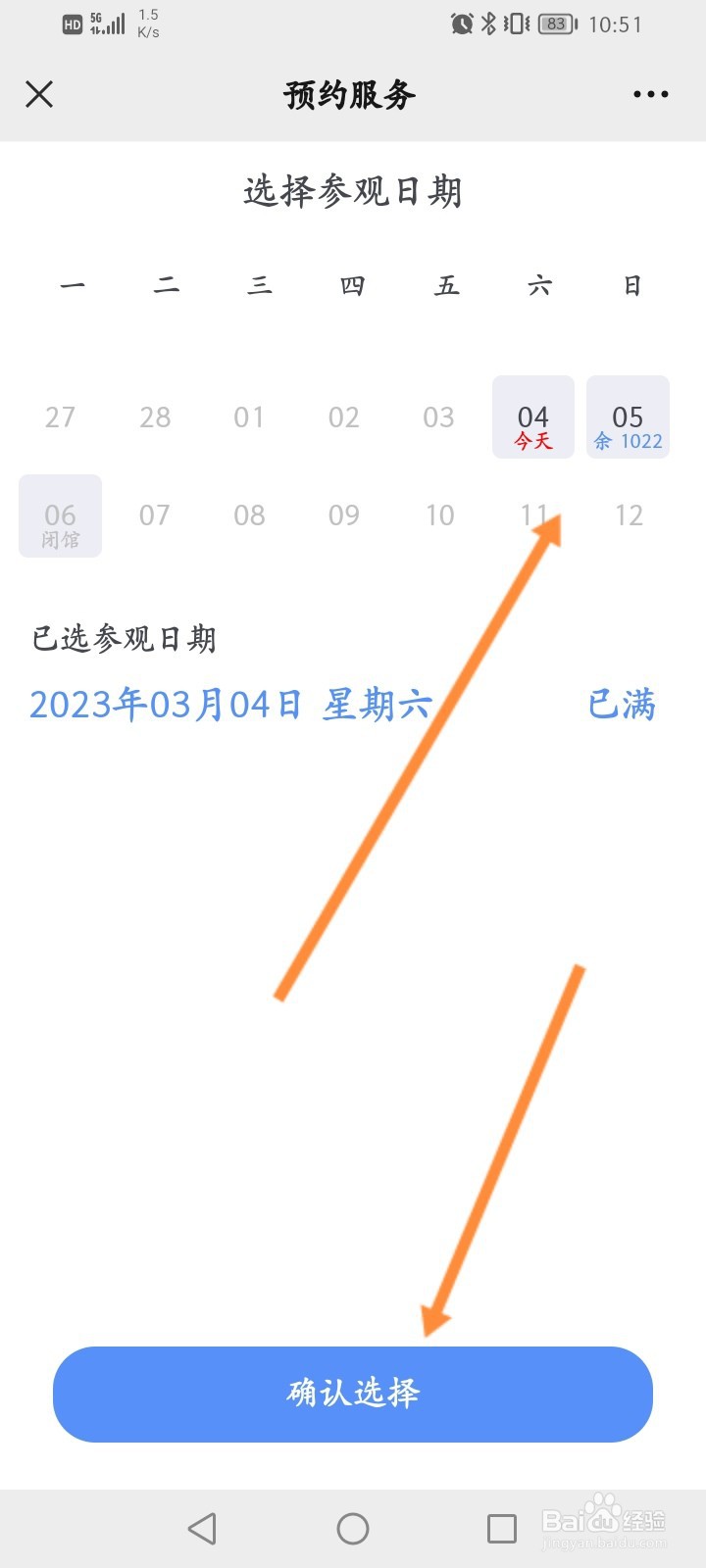The image size is (706, 1568).
Task: Tap date 12 in the calendar
Action: 628,515
